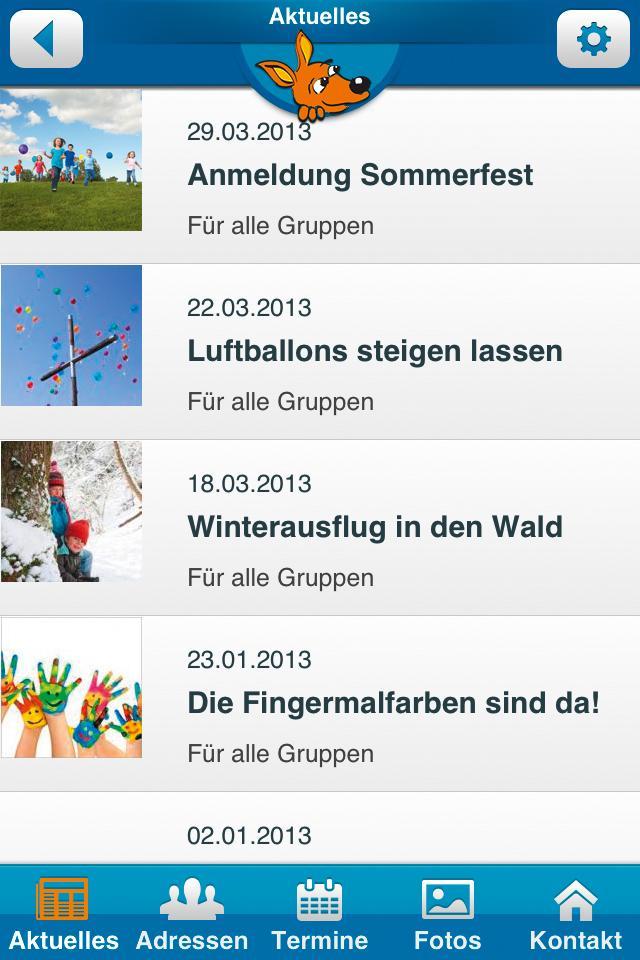Switch to the Adressen tab
Image resolution: width=640 pixels, height=960 pixels.
coord(192,913)
